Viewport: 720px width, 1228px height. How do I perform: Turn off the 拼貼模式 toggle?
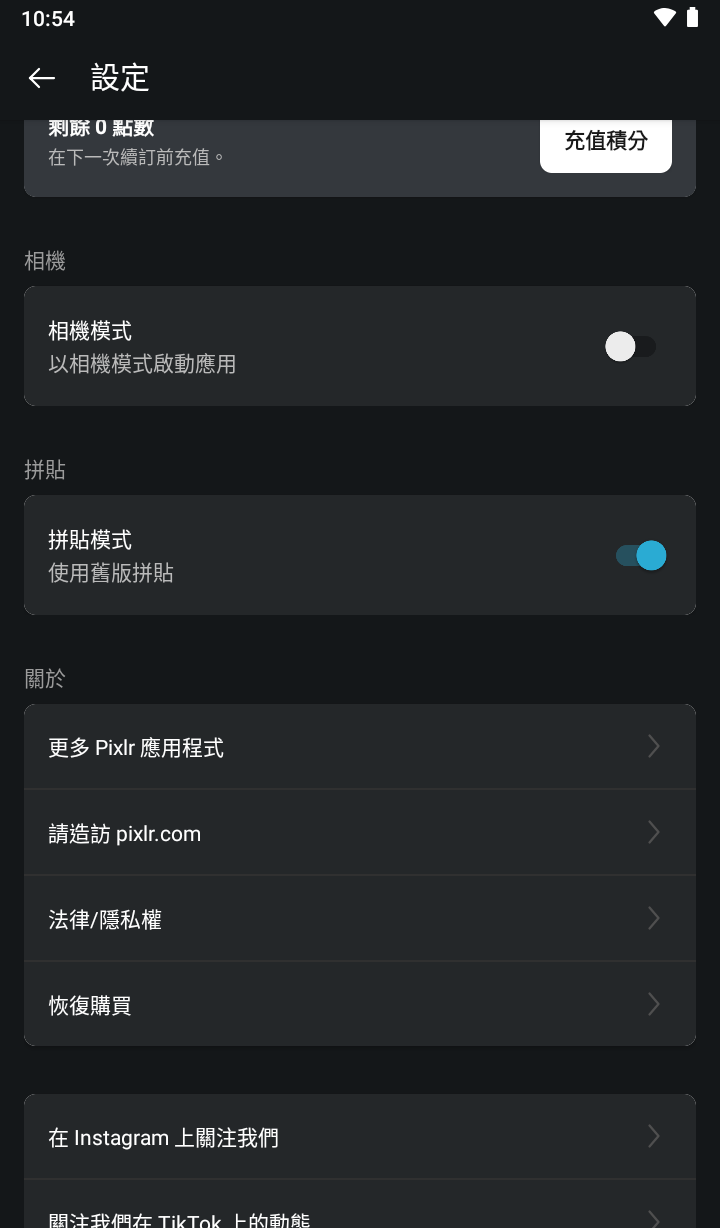(x=640, y=555)
